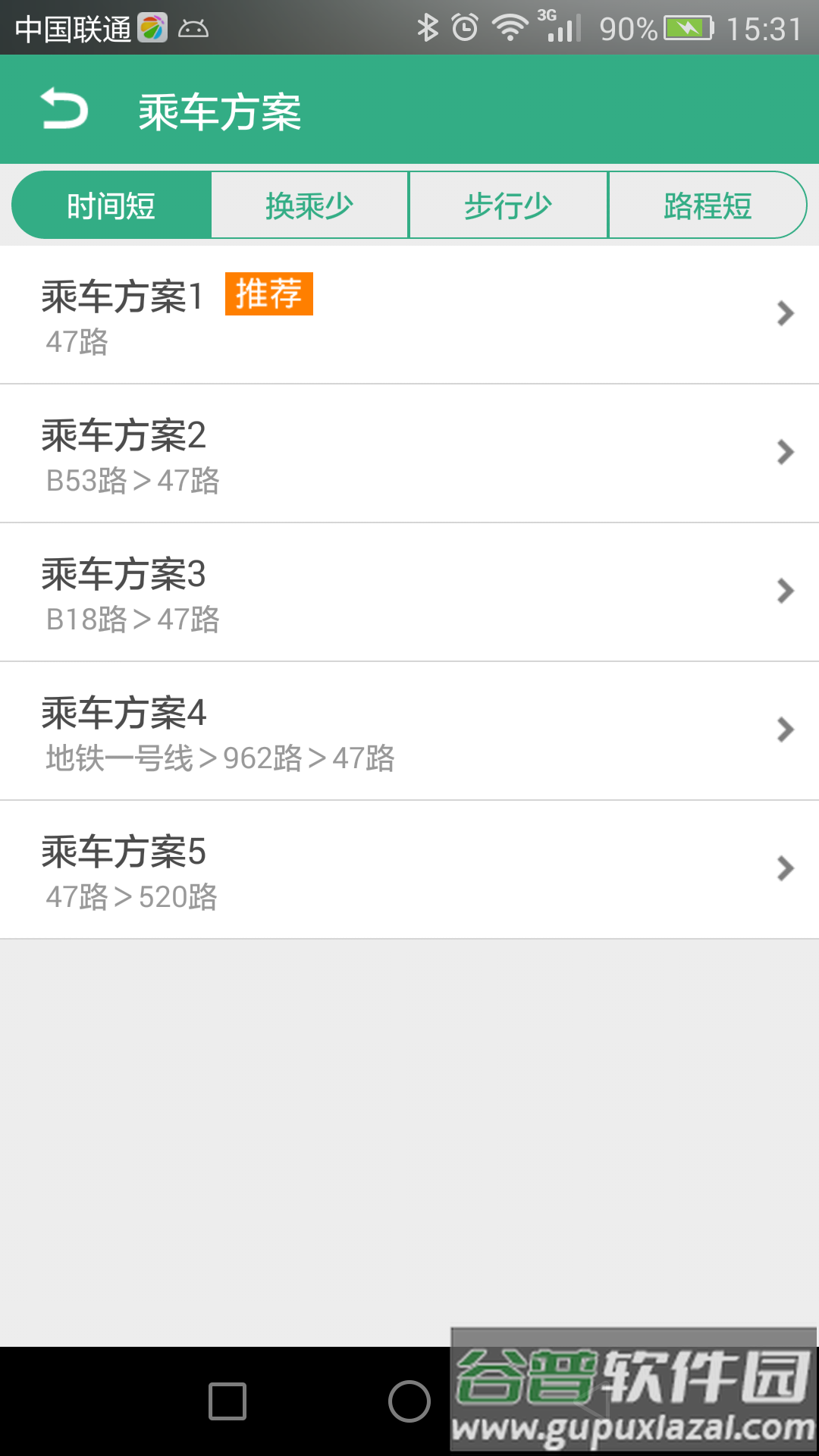819x1456 pixels.
Task: Switch to the 路程短 tab
Action: [x=708, y=204]
